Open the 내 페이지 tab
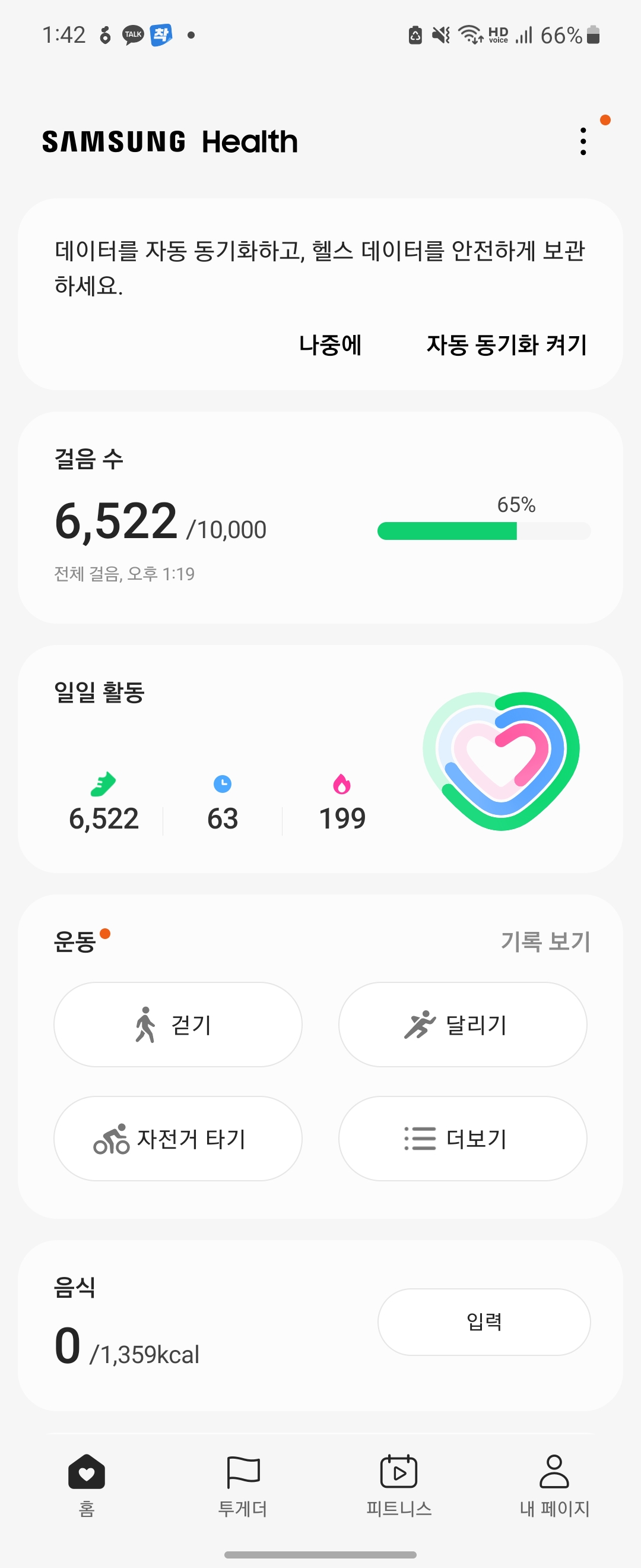This screenshot has width=641, height=1568. (x=554, y=1484)
